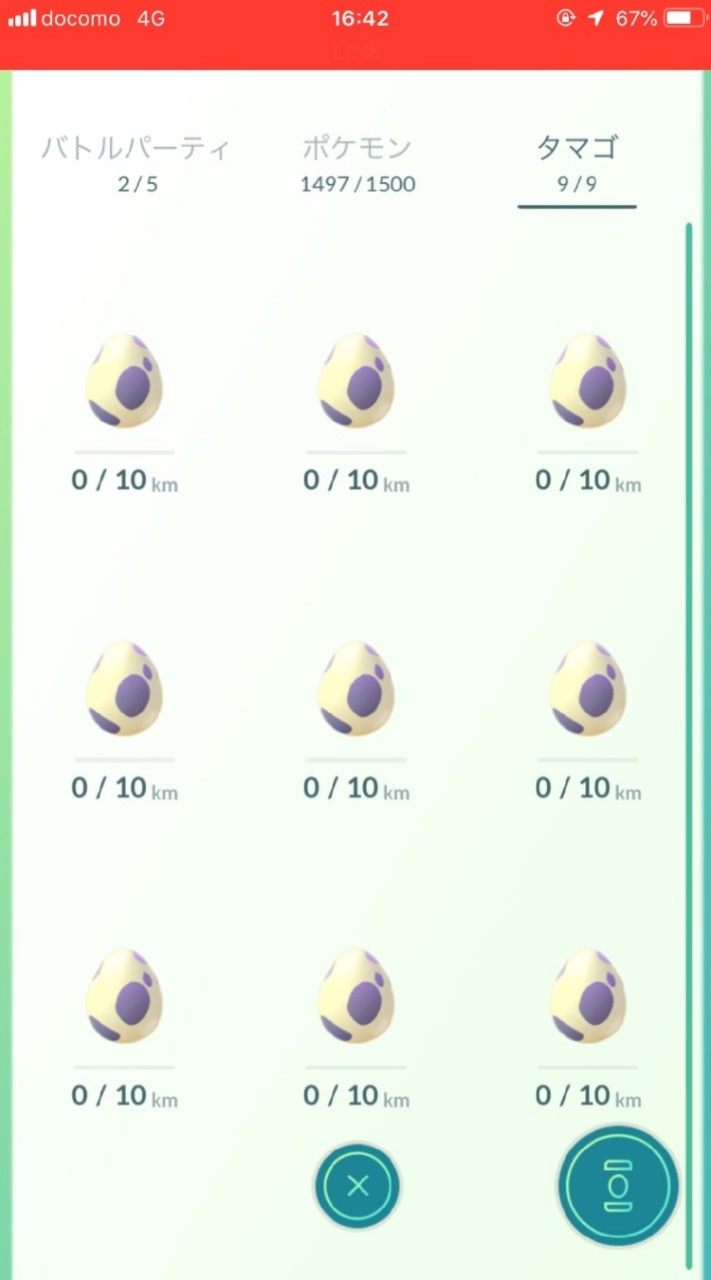711x1280 pixels.
Task: Switch to the バトルパーティ tab
Action: tap(136, 161)
